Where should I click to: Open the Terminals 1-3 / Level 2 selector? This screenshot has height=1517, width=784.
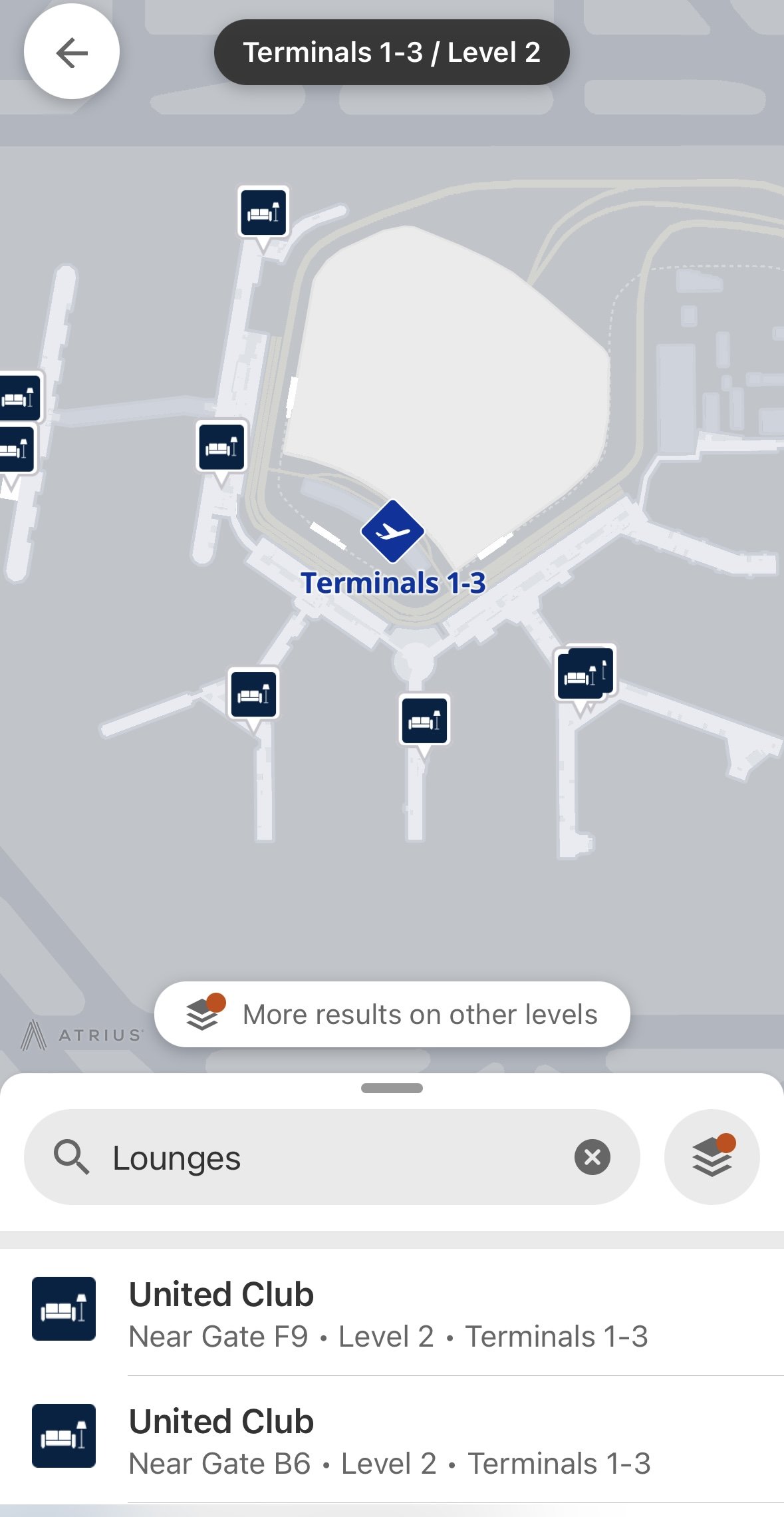[x=392, y=52]
